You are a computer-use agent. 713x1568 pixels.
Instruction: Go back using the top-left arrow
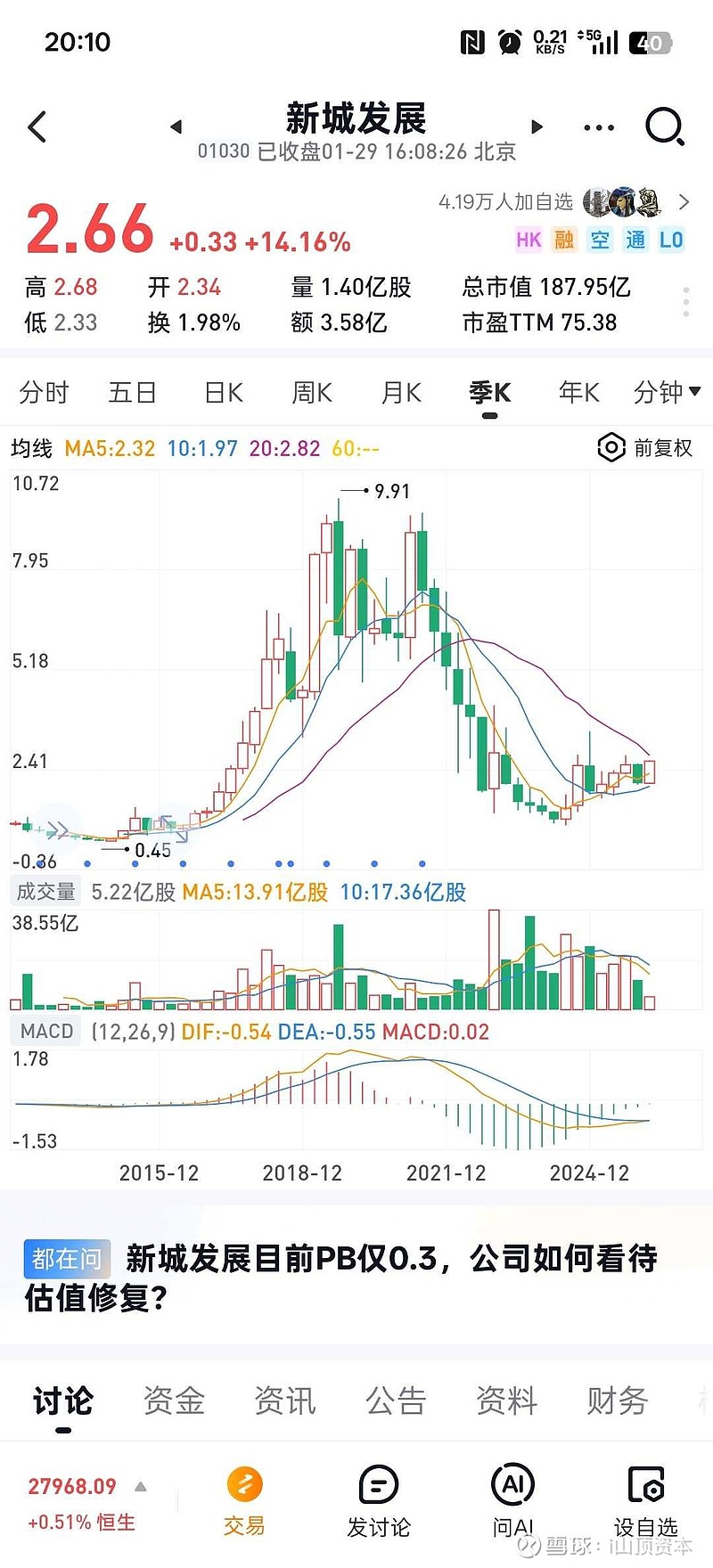[37, 127]
